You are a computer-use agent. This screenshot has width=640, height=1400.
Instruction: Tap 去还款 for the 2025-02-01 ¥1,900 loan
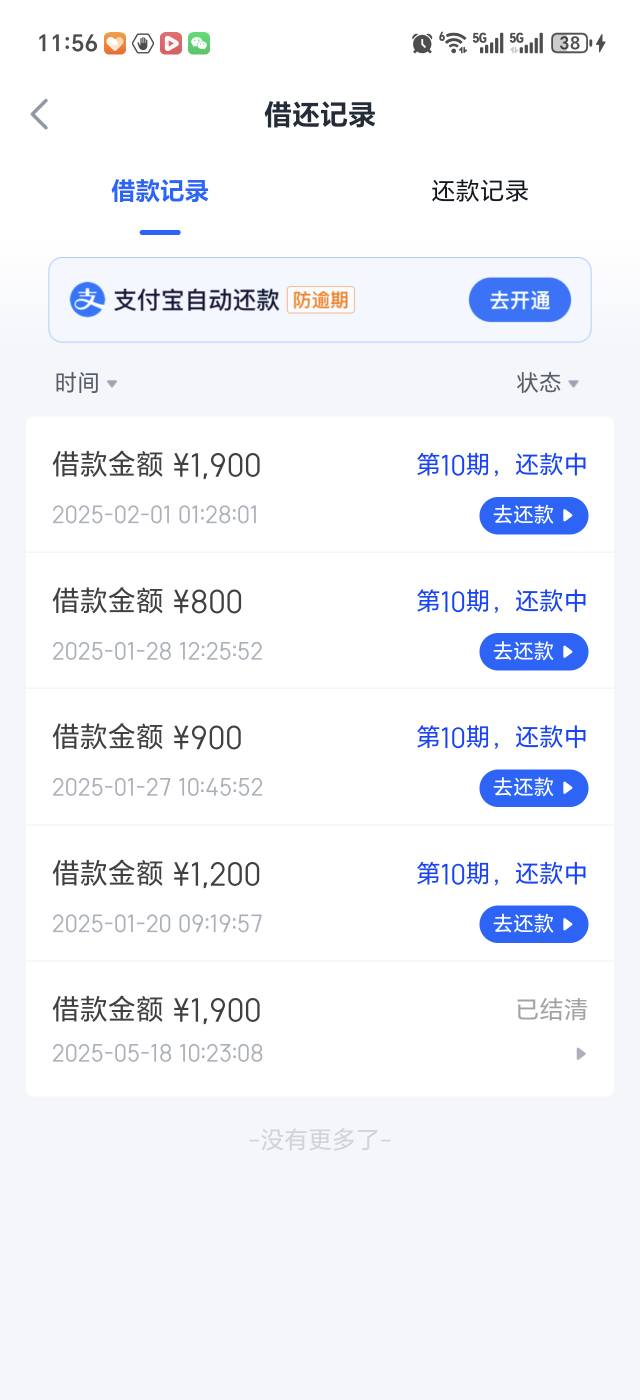point(534,516)
